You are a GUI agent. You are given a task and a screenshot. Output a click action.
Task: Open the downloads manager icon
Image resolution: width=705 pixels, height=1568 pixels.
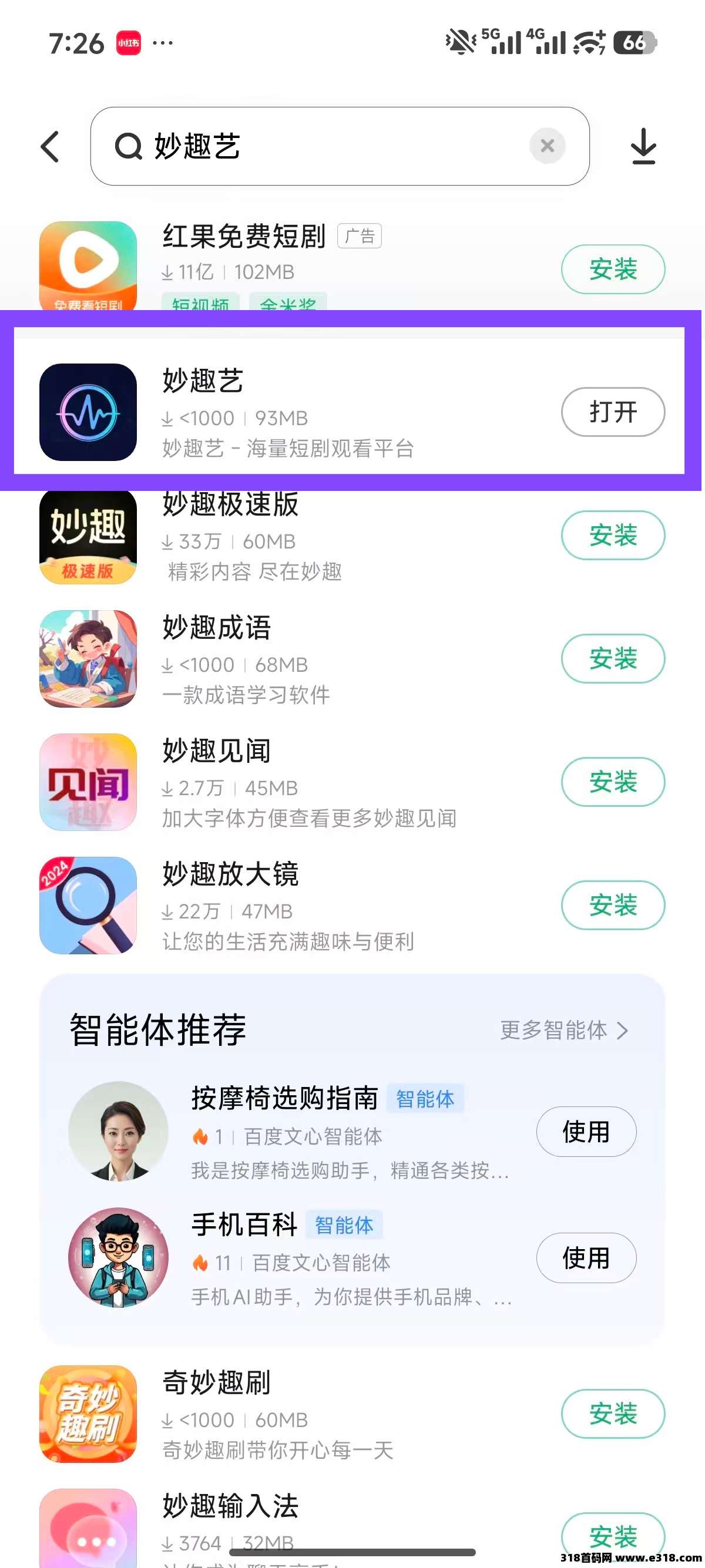click(x=643, y=147)
